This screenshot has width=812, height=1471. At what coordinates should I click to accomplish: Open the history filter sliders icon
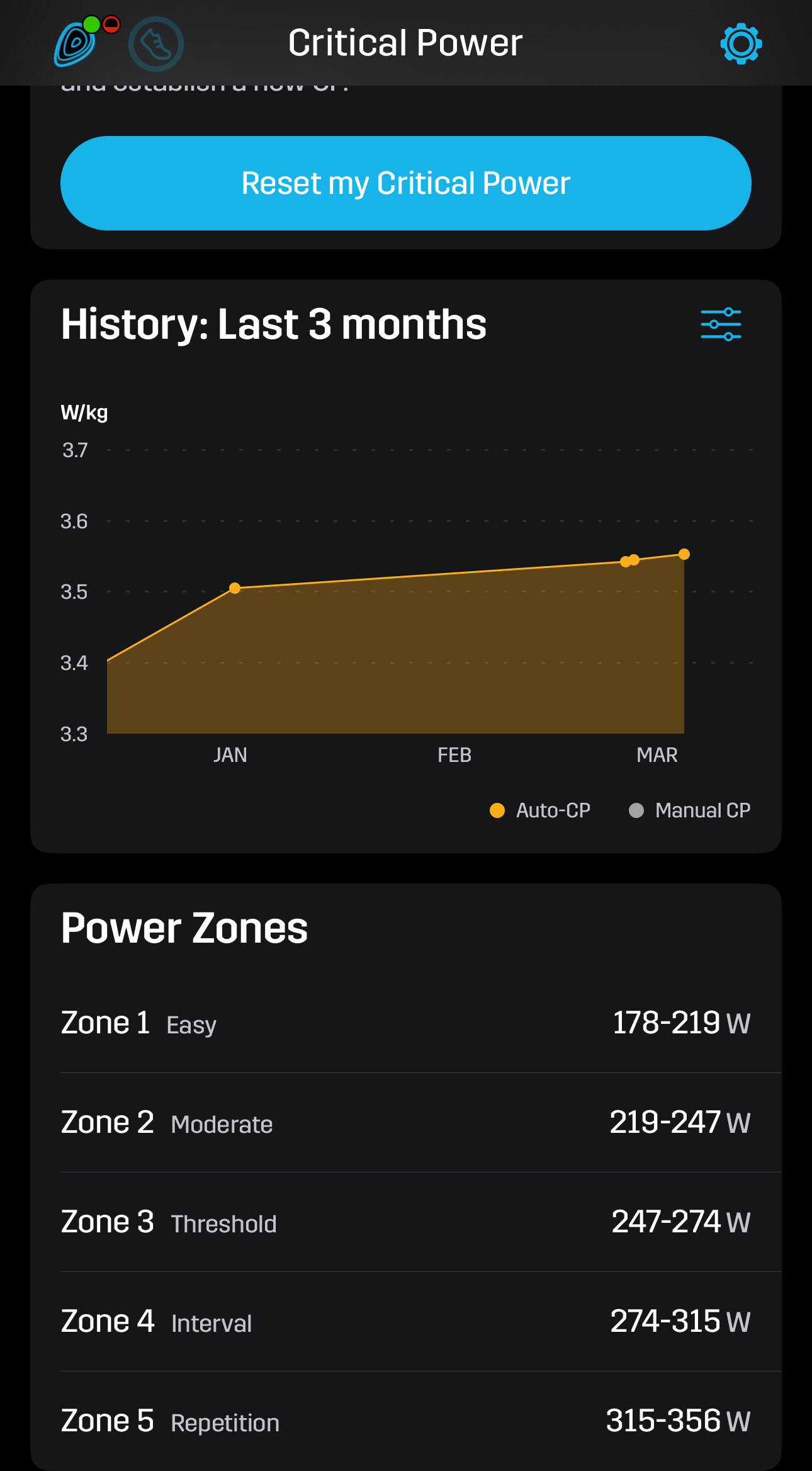(721, 324)
